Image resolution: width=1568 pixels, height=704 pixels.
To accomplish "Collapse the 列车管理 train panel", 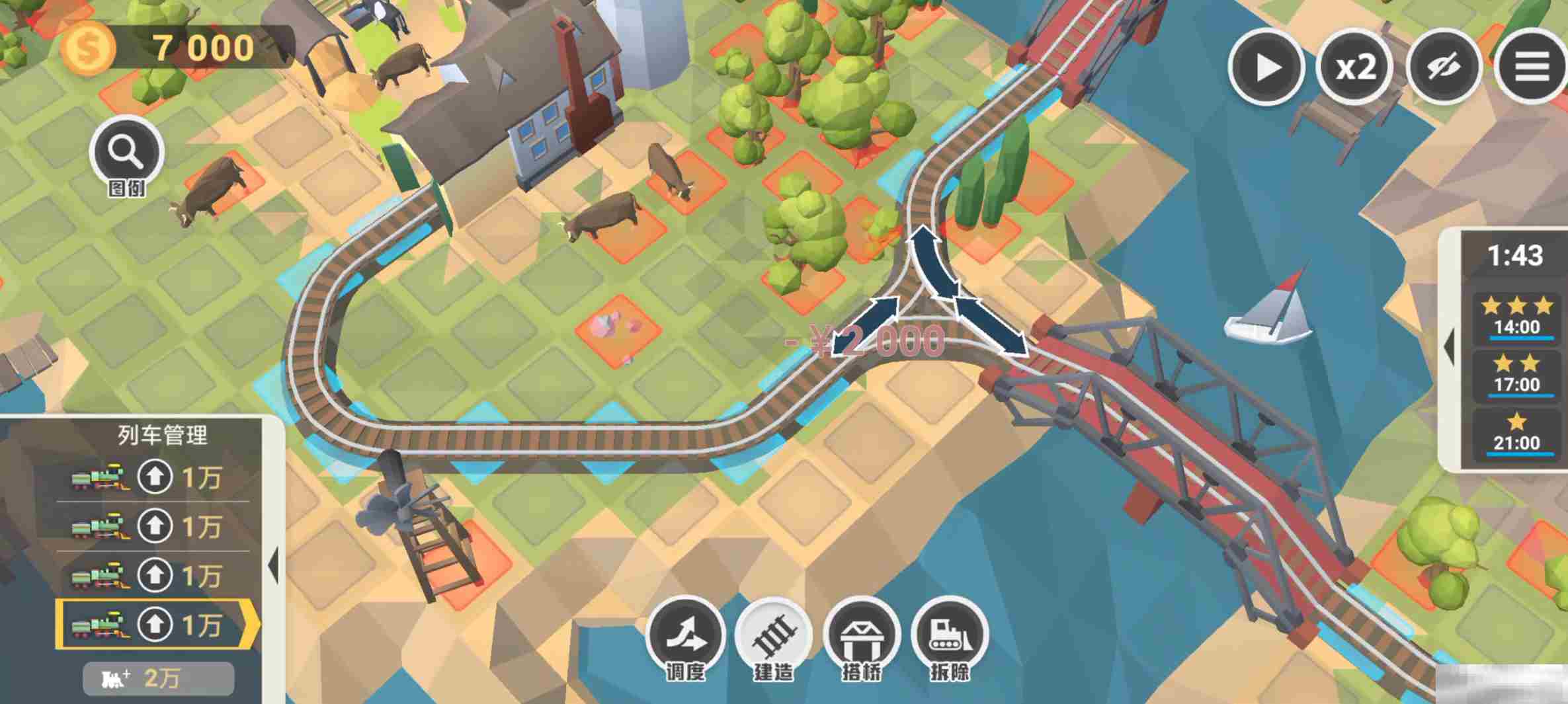I will pos(274,565).
